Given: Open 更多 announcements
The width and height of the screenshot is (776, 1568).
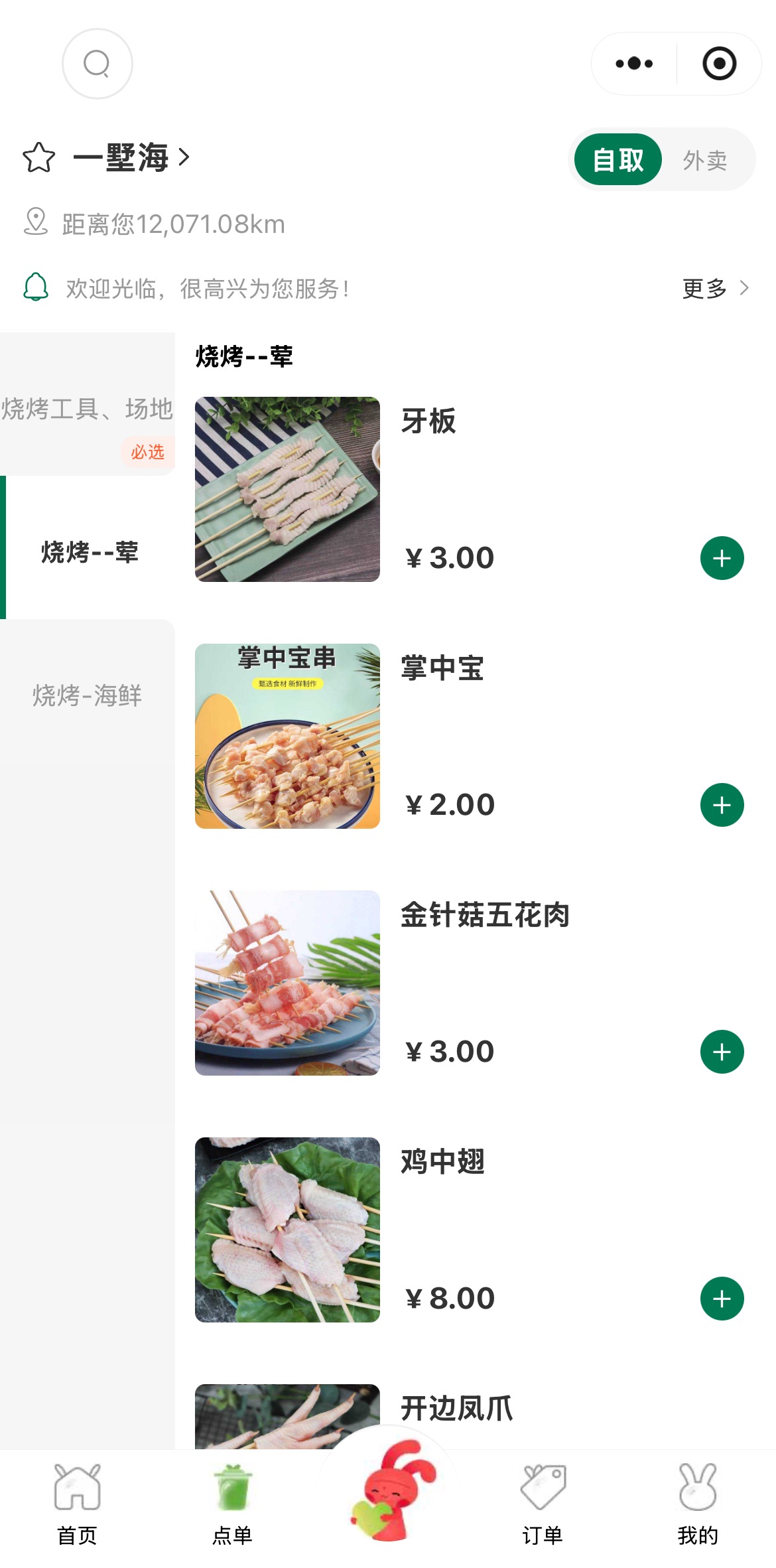Looking at the screenshot, I should 716,289.
